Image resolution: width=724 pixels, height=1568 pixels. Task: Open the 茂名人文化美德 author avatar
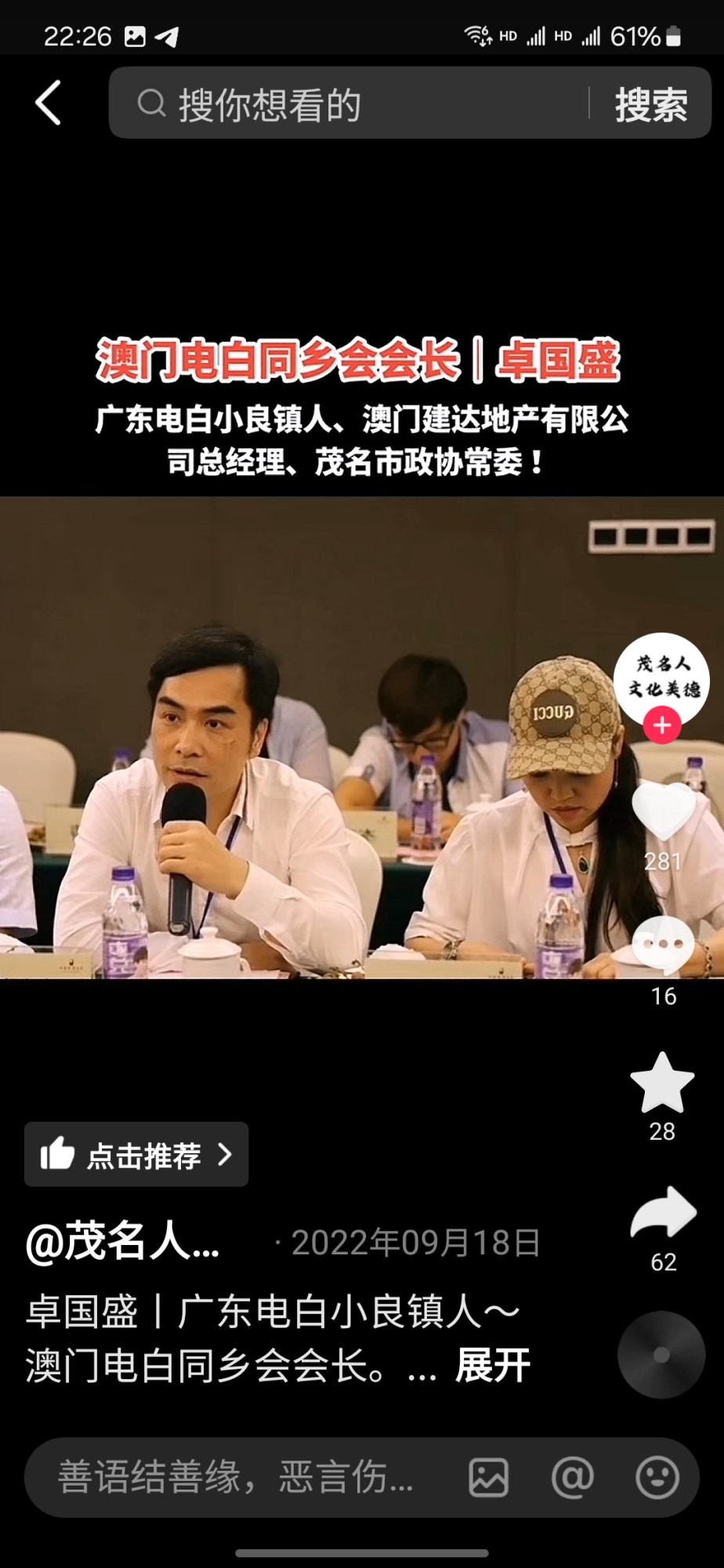(x=661, y=677)
